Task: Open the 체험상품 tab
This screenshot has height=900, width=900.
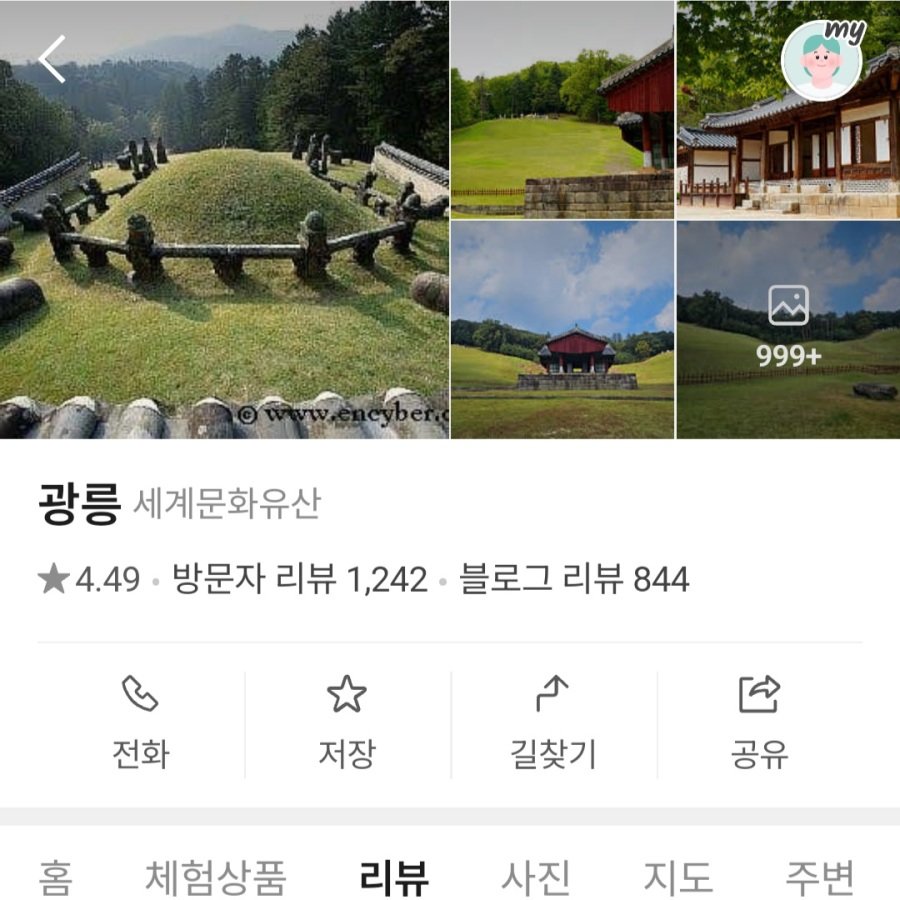Action: coord(215,878)
